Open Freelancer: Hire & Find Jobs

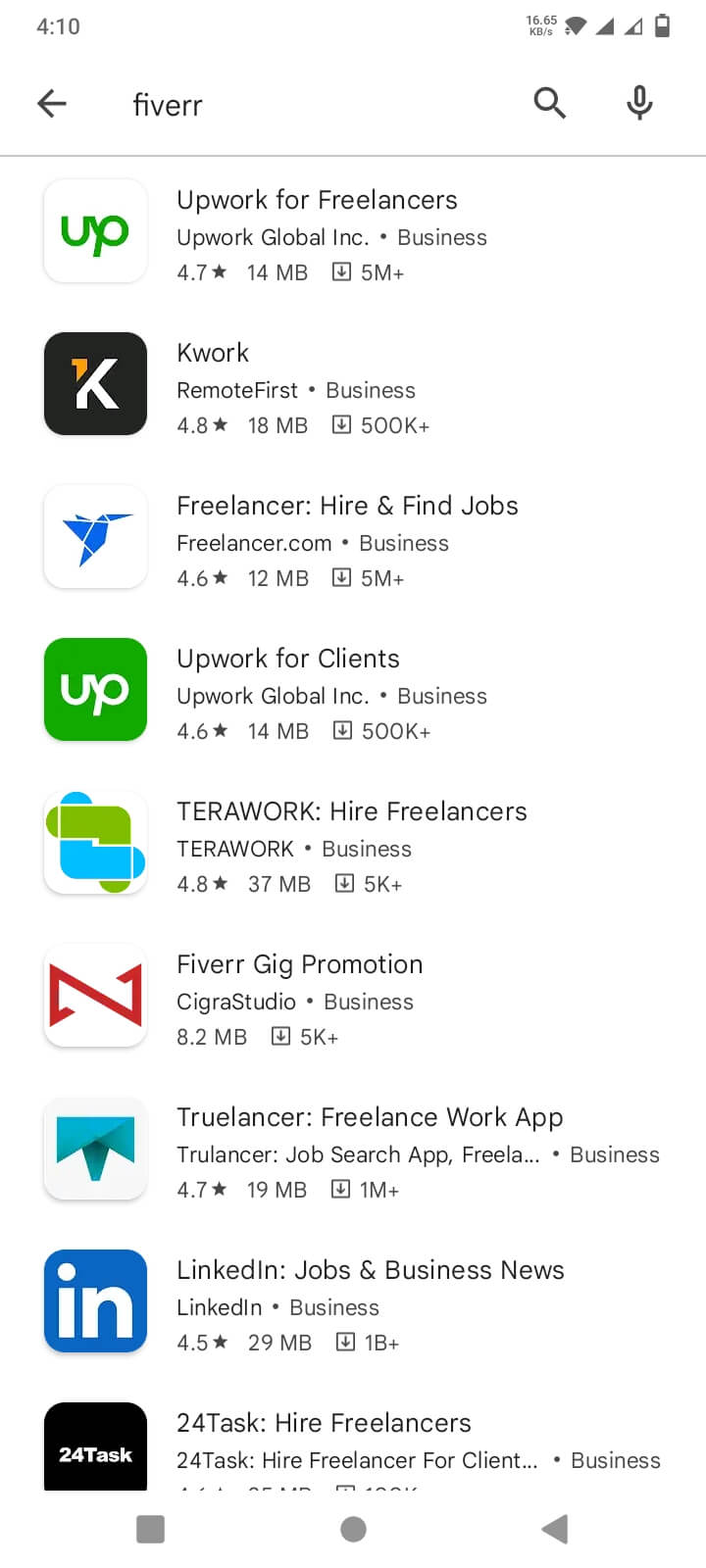point(353,537)
